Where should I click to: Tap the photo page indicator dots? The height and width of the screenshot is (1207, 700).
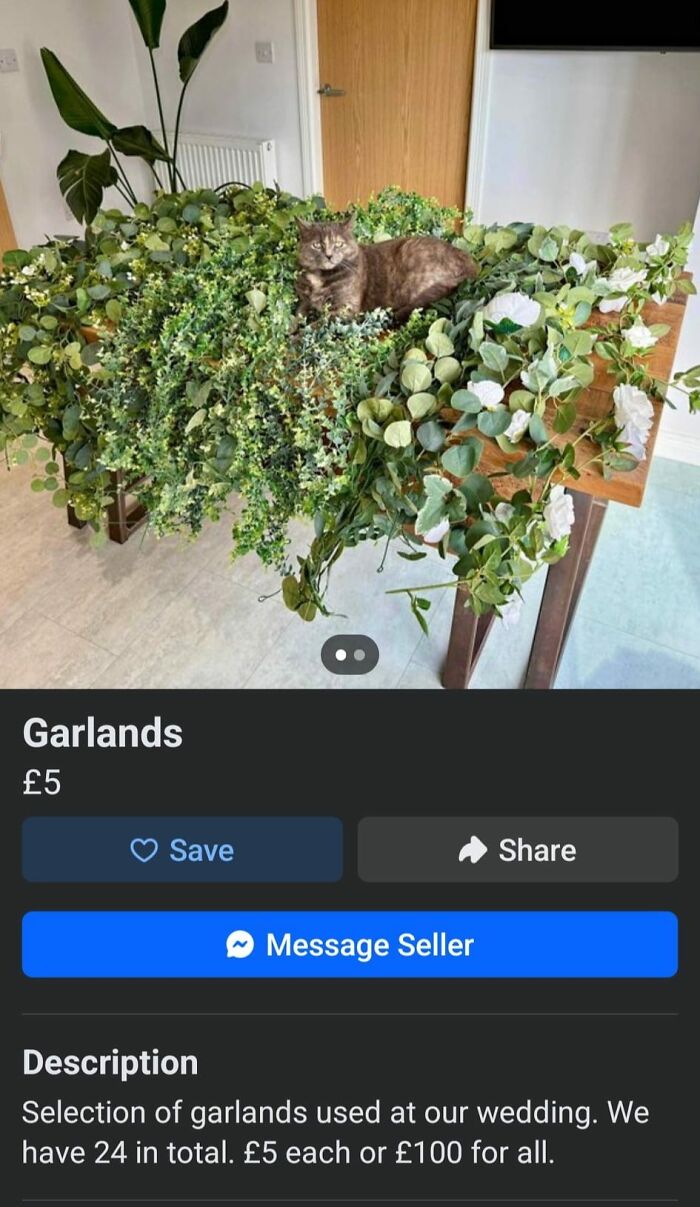350,655
